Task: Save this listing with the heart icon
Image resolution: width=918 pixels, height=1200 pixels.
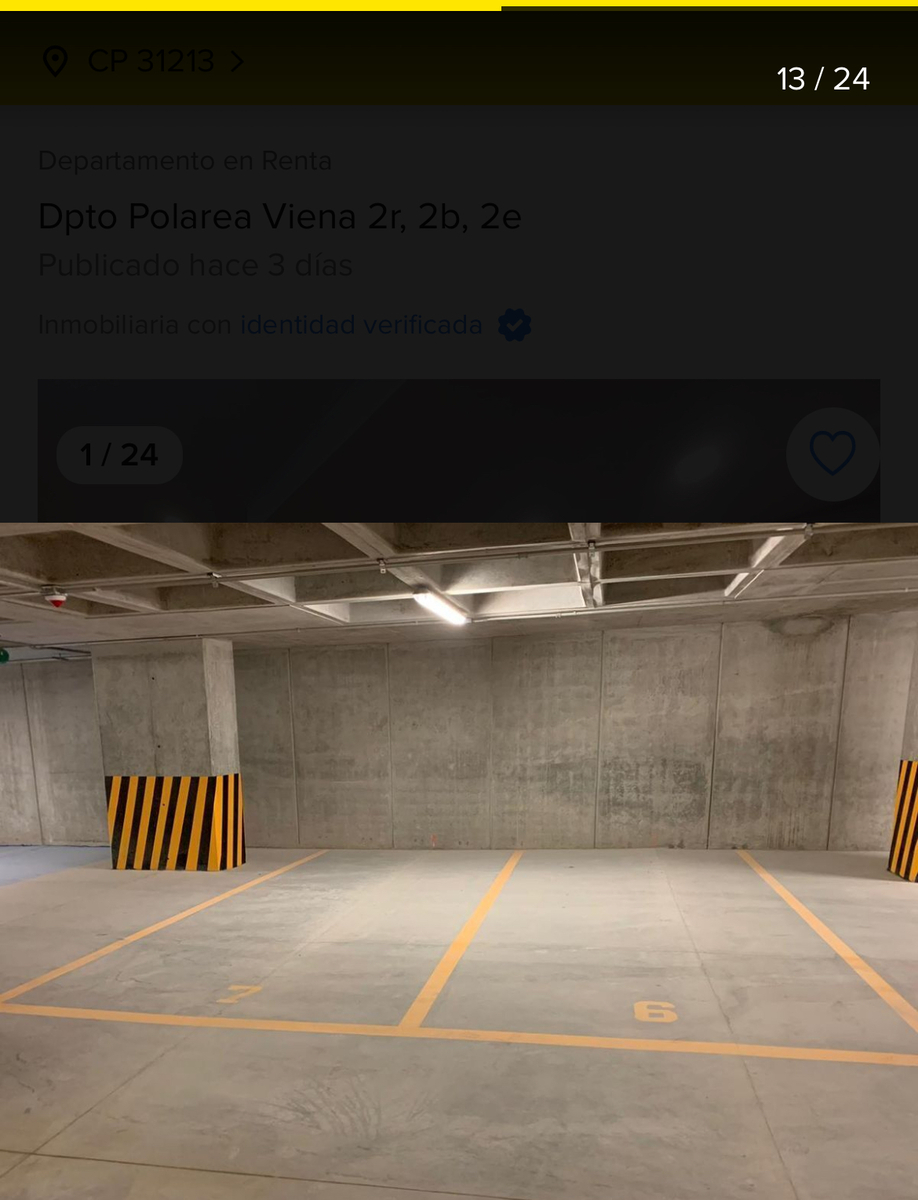Action: 832,454
